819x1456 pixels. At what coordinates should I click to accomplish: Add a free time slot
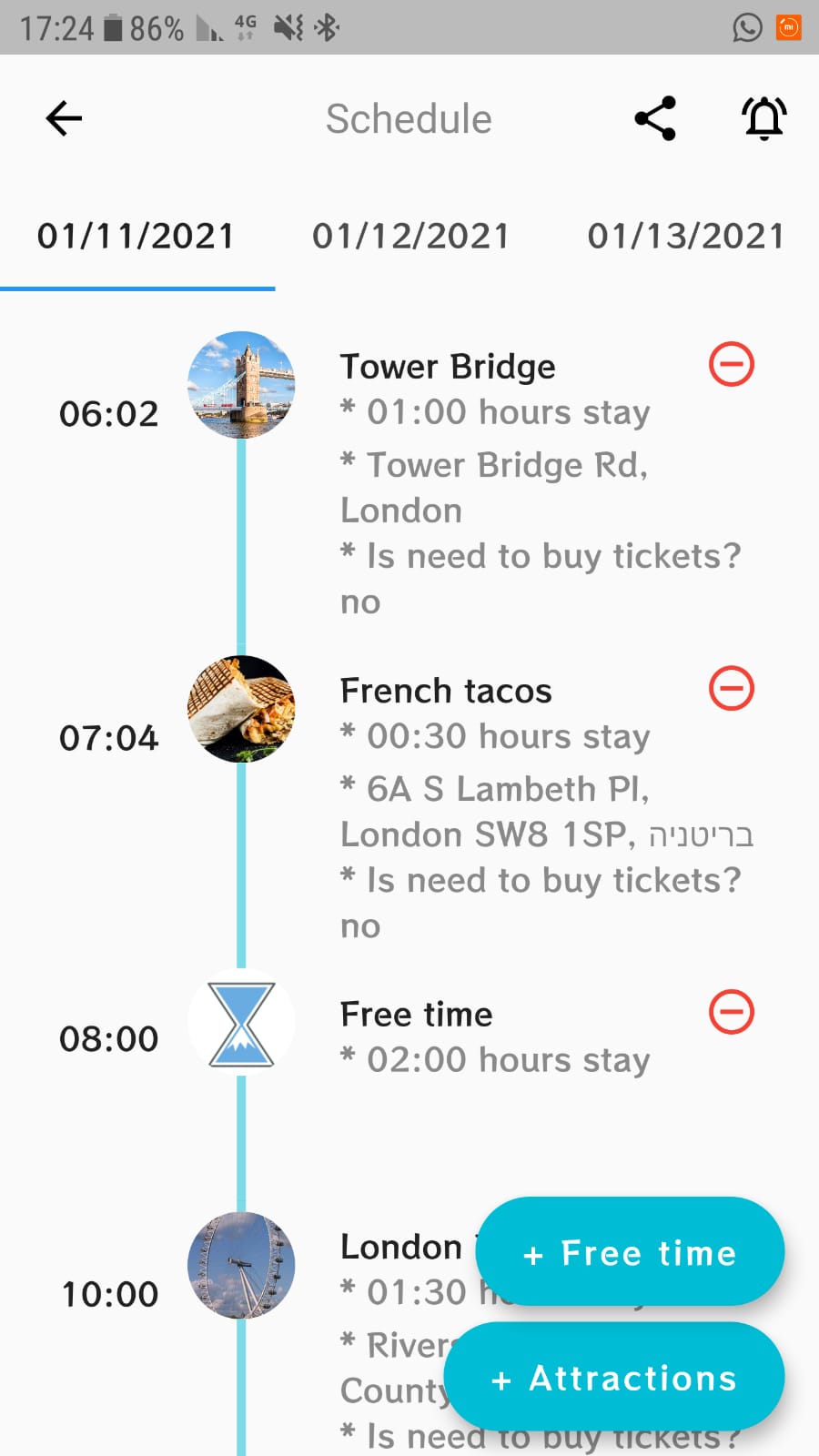[x=630, y=1252]
